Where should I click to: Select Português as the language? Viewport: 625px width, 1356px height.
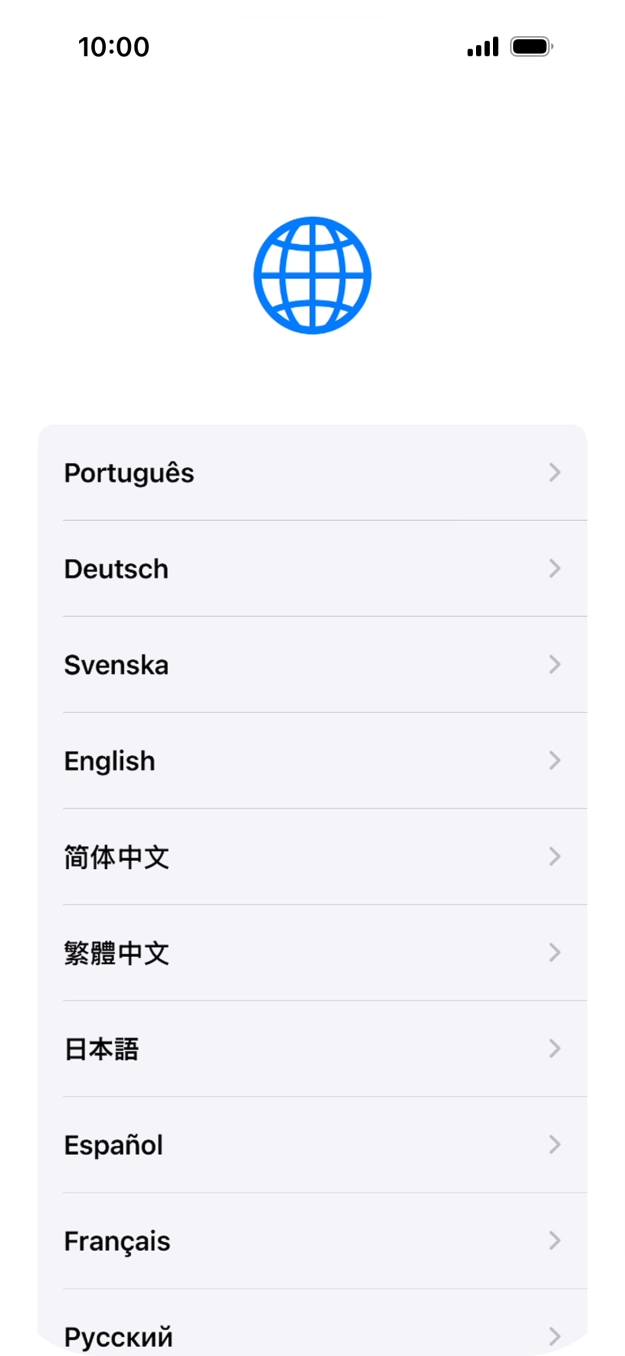pos(312,473)
